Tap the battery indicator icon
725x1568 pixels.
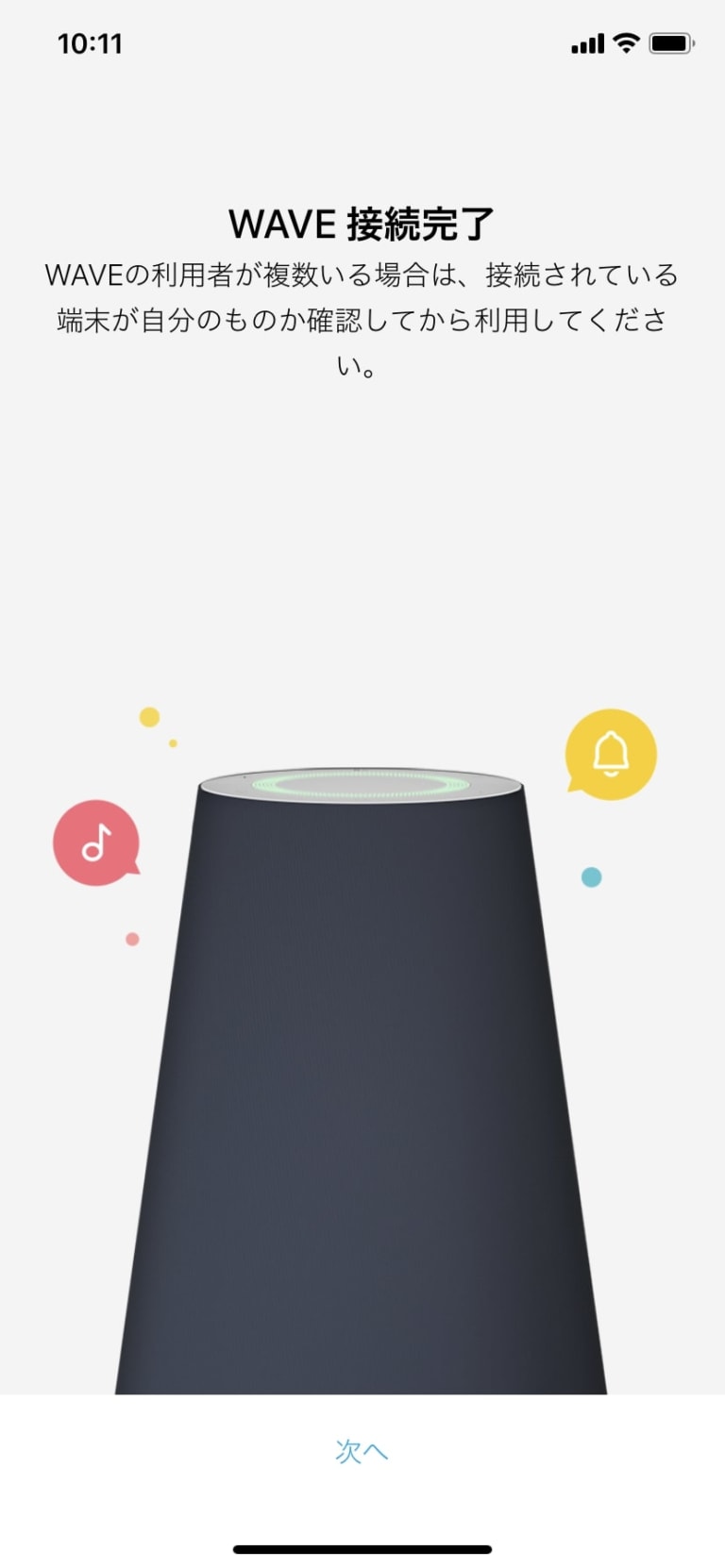(672, 42)
